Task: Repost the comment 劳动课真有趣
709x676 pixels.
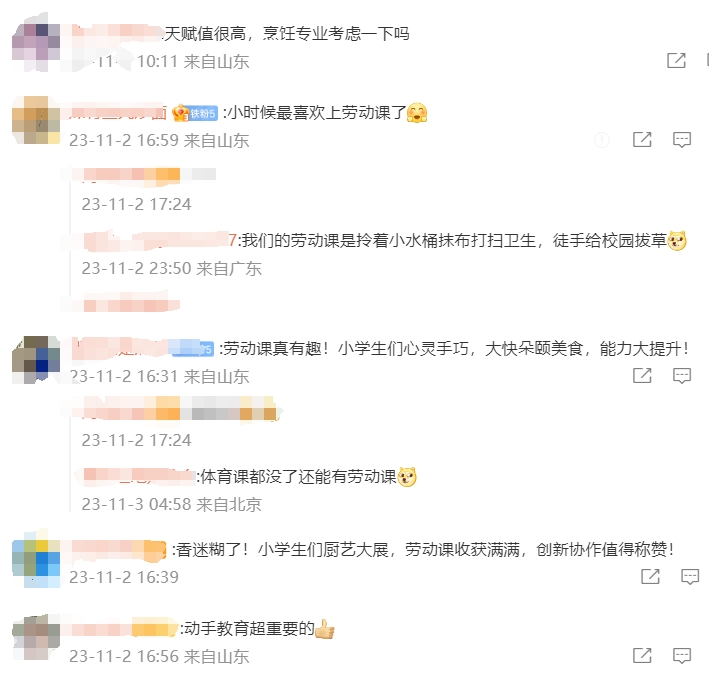Action: (x=642, y=376)
